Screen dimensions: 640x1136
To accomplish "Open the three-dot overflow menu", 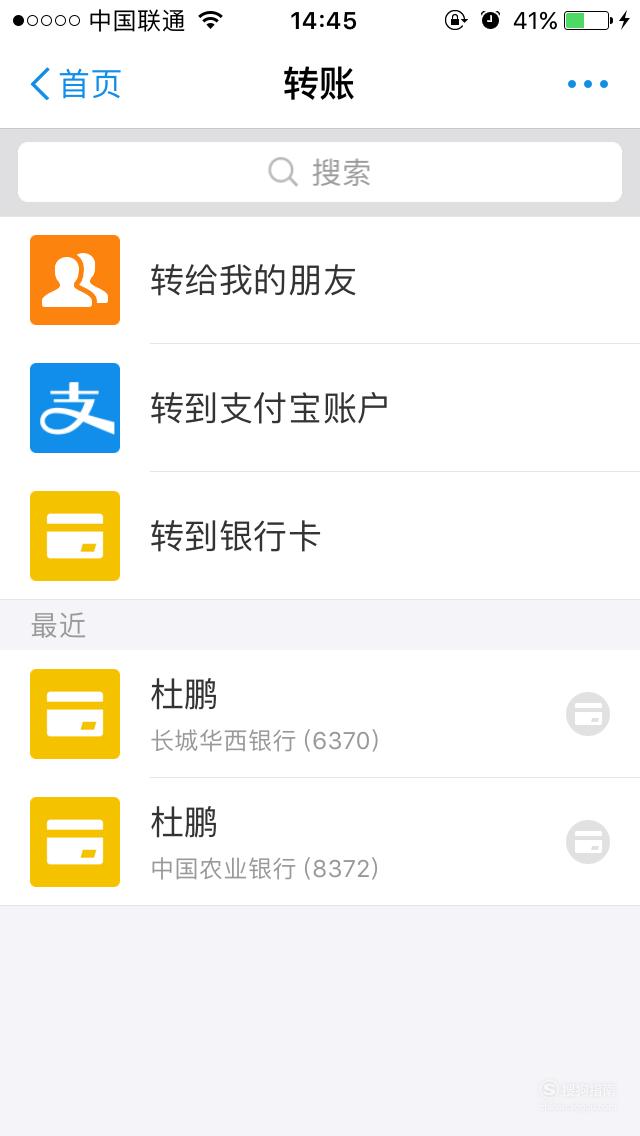I will (x=588, y=84).
